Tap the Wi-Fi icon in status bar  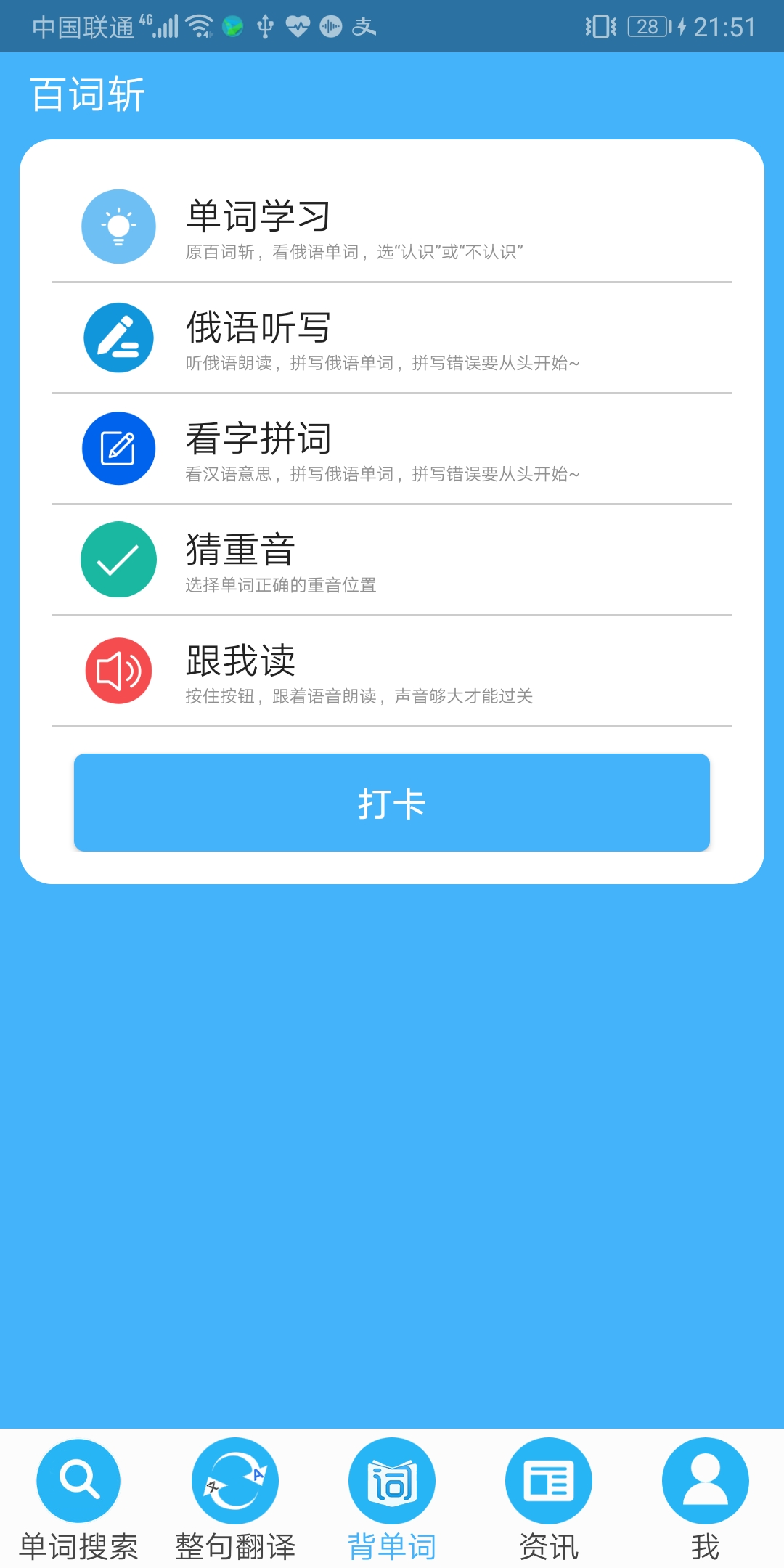click(x=197, y=26)
